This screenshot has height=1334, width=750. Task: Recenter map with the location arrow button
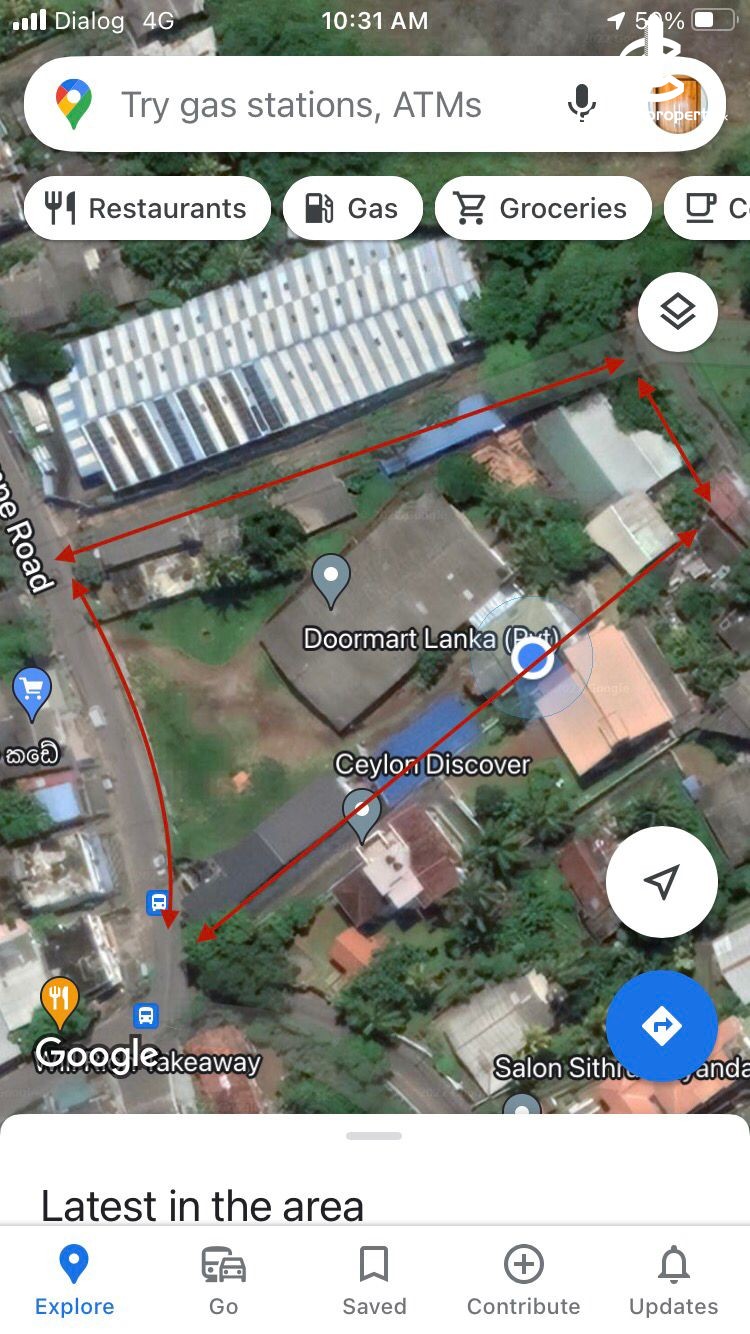point(661,881)
